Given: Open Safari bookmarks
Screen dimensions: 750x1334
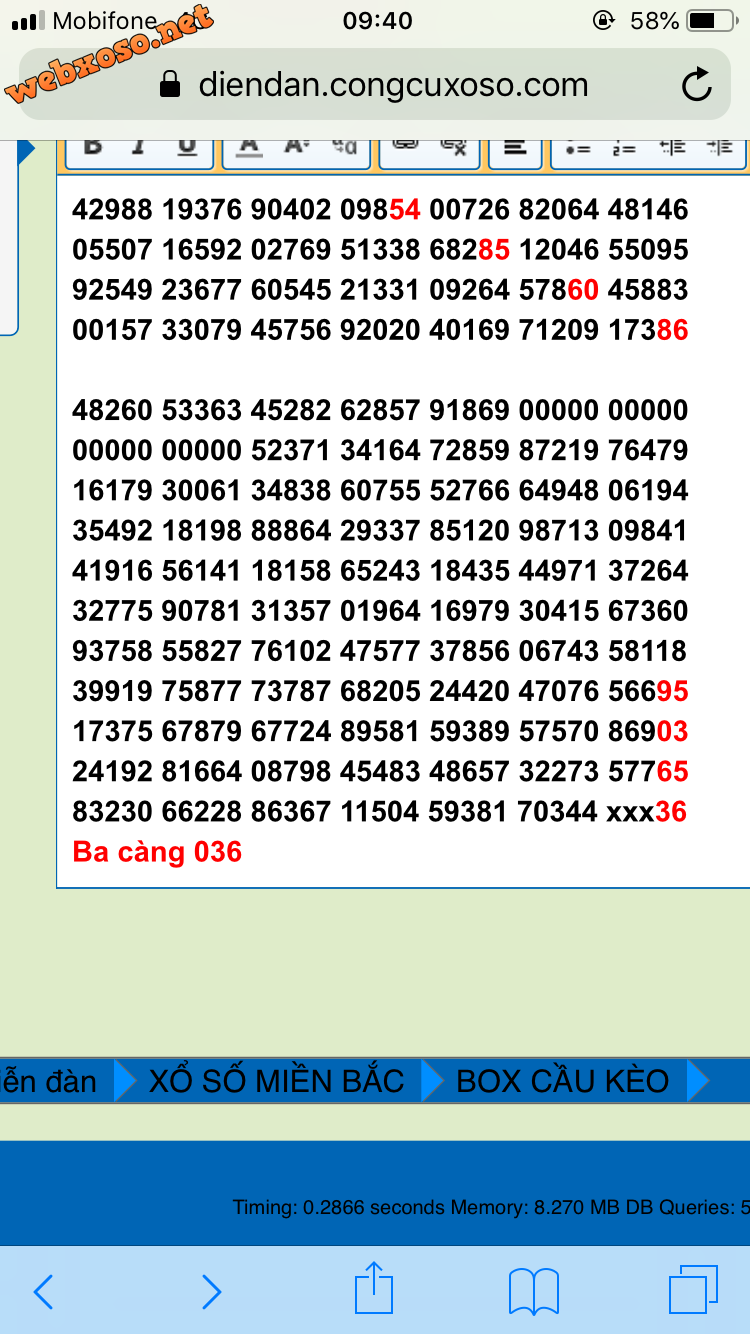Looking at the screenshot, I should [534, 1292].
